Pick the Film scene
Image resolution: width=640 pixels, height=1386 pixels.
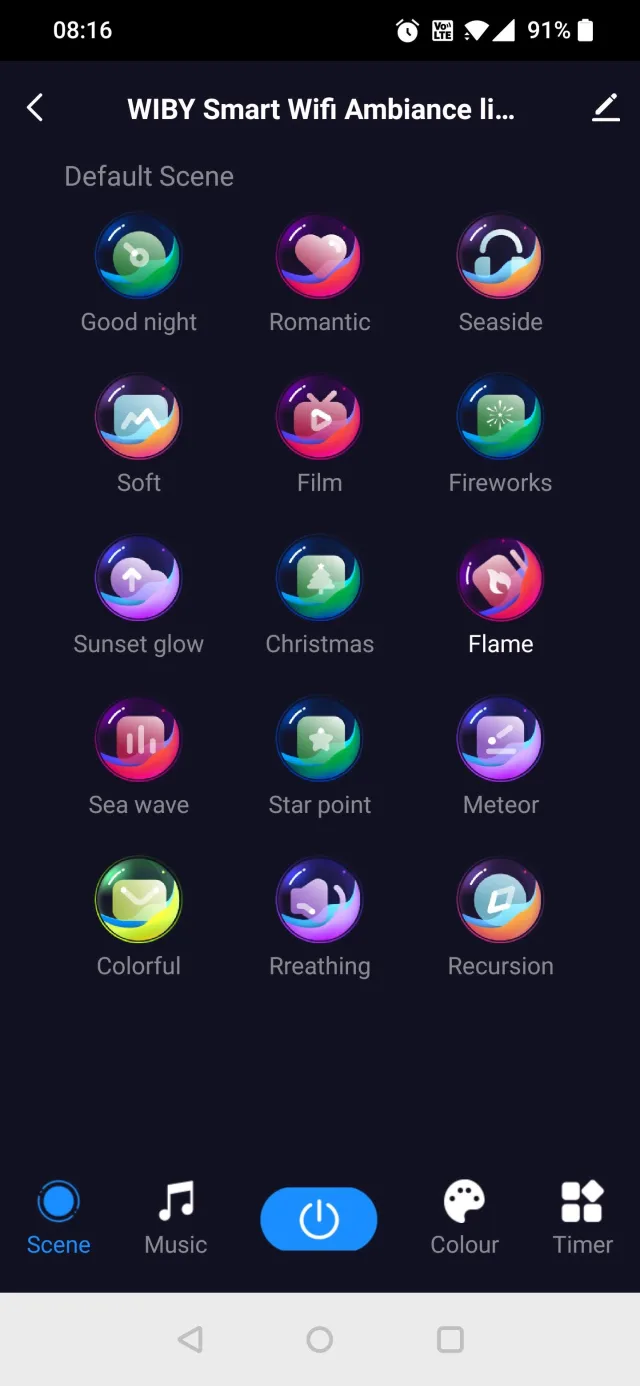(x=319, y=419)
